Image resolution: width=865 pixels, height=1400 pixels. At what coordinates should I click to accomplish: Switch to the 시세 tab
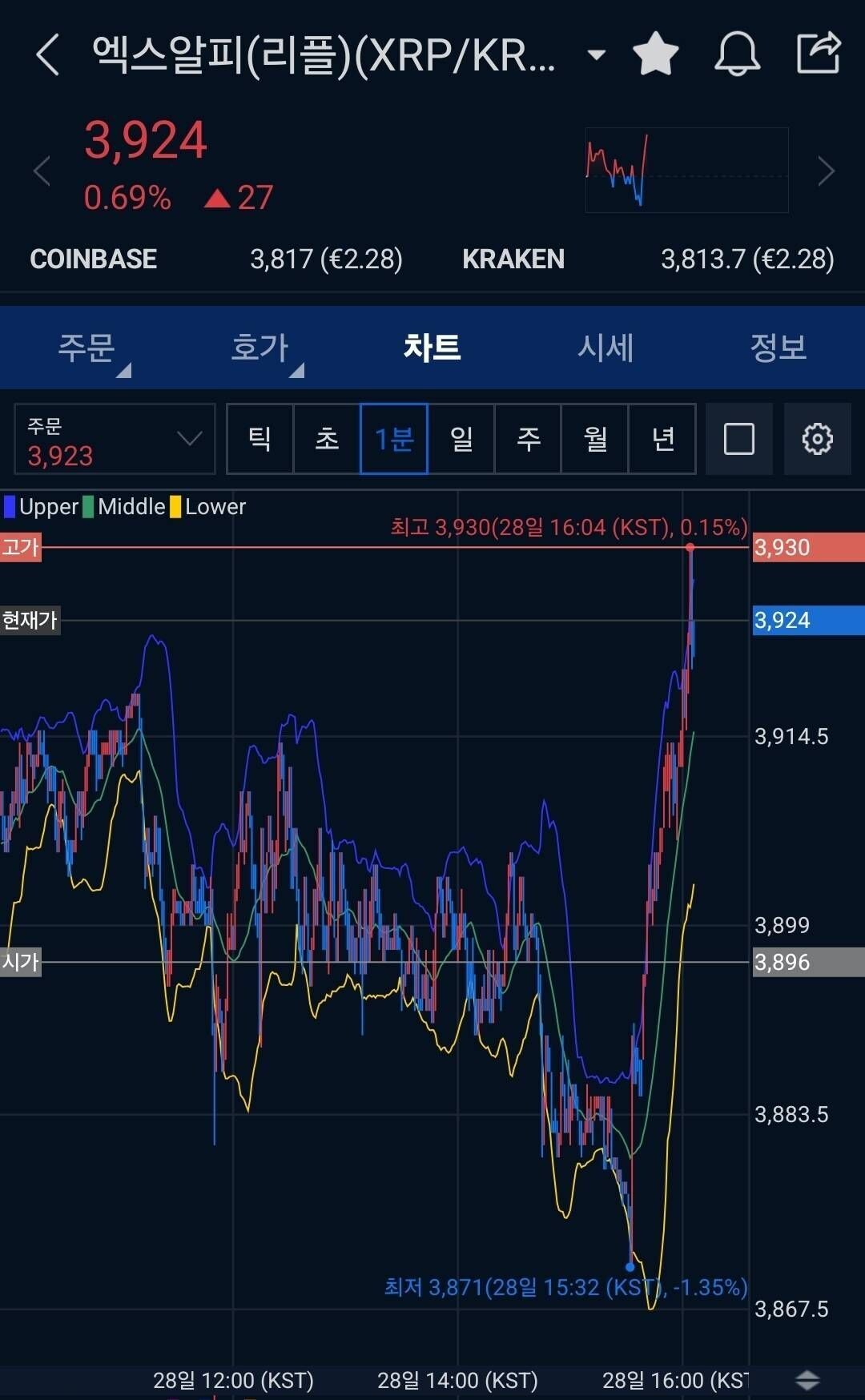coord(605,347)
